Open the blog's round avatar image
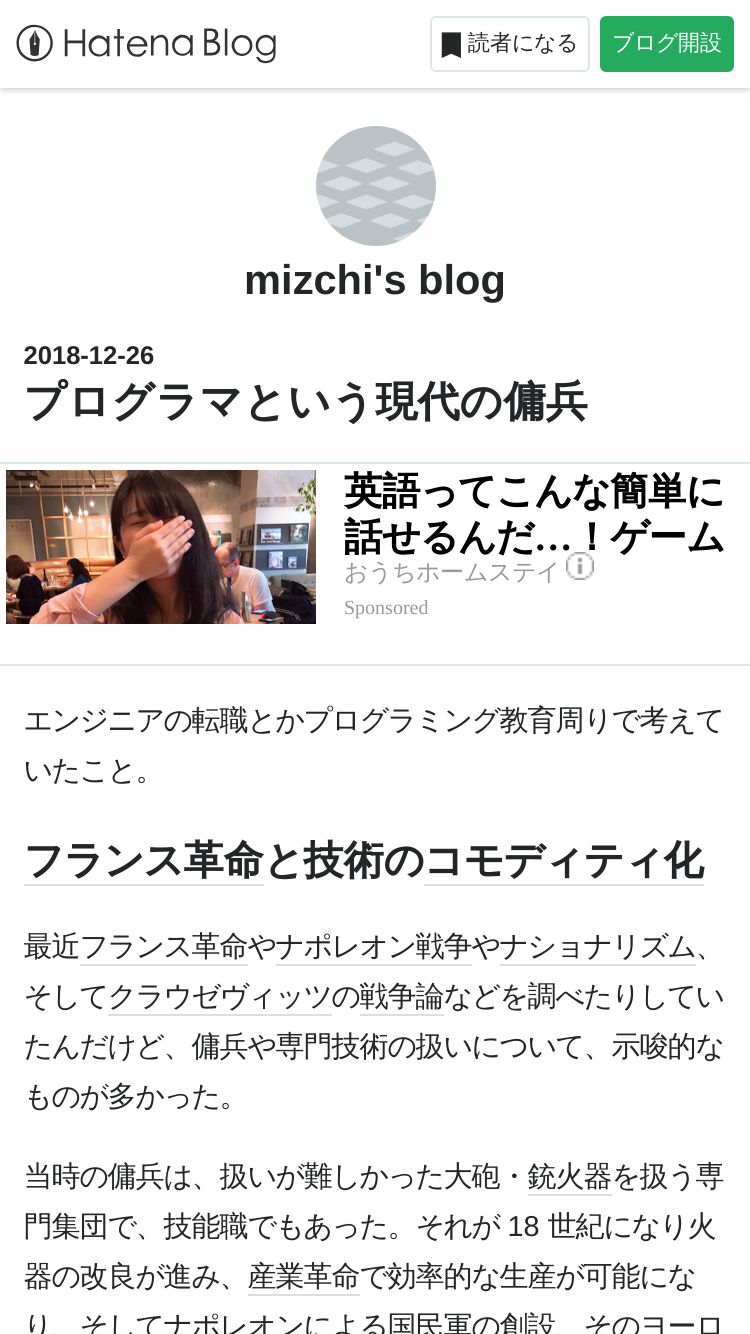Viewport: 750px width, 1334px height. coord(375,186)
